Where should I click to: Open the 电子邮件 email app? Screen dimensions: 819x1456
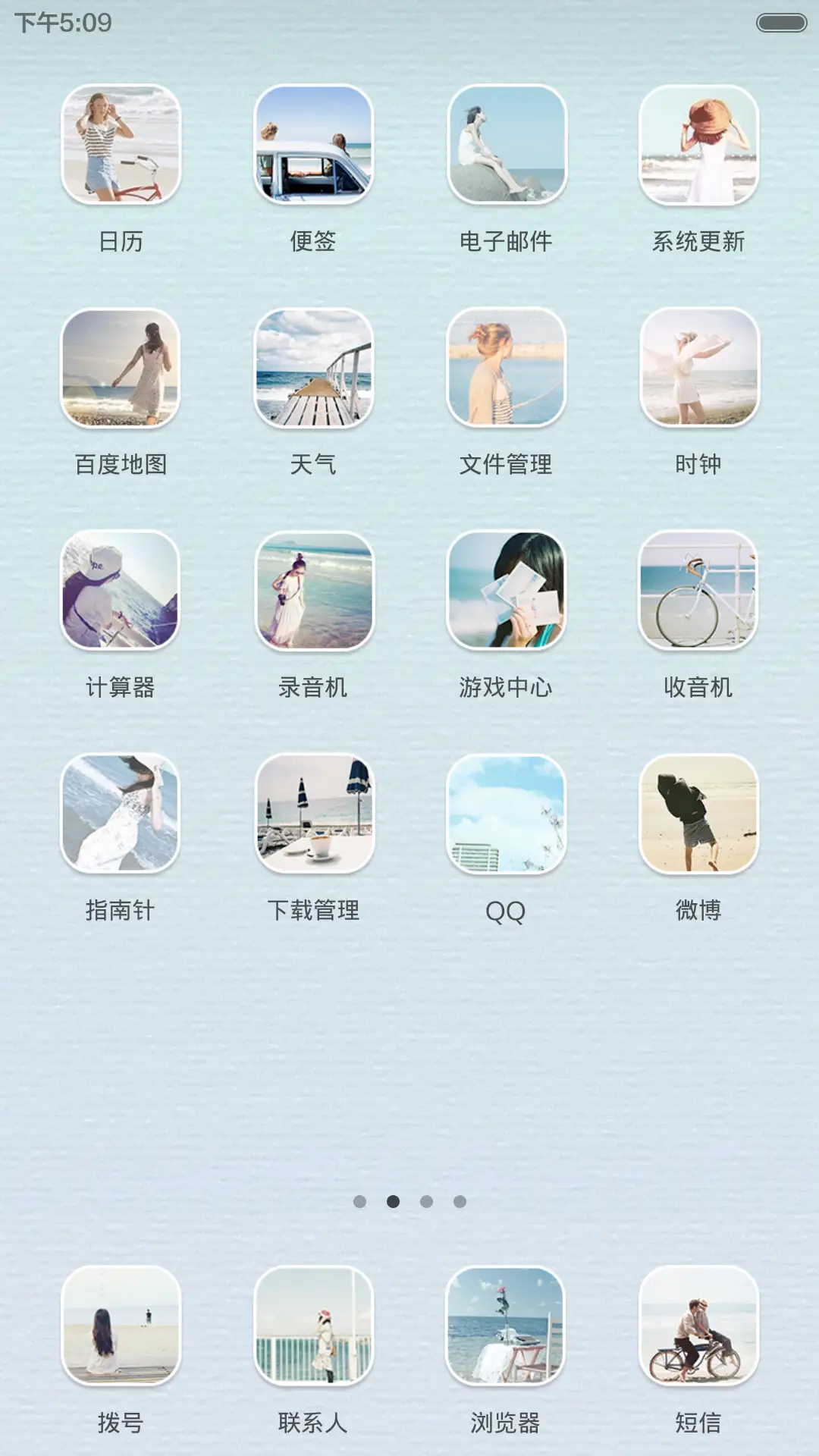[x=507, y=146]
